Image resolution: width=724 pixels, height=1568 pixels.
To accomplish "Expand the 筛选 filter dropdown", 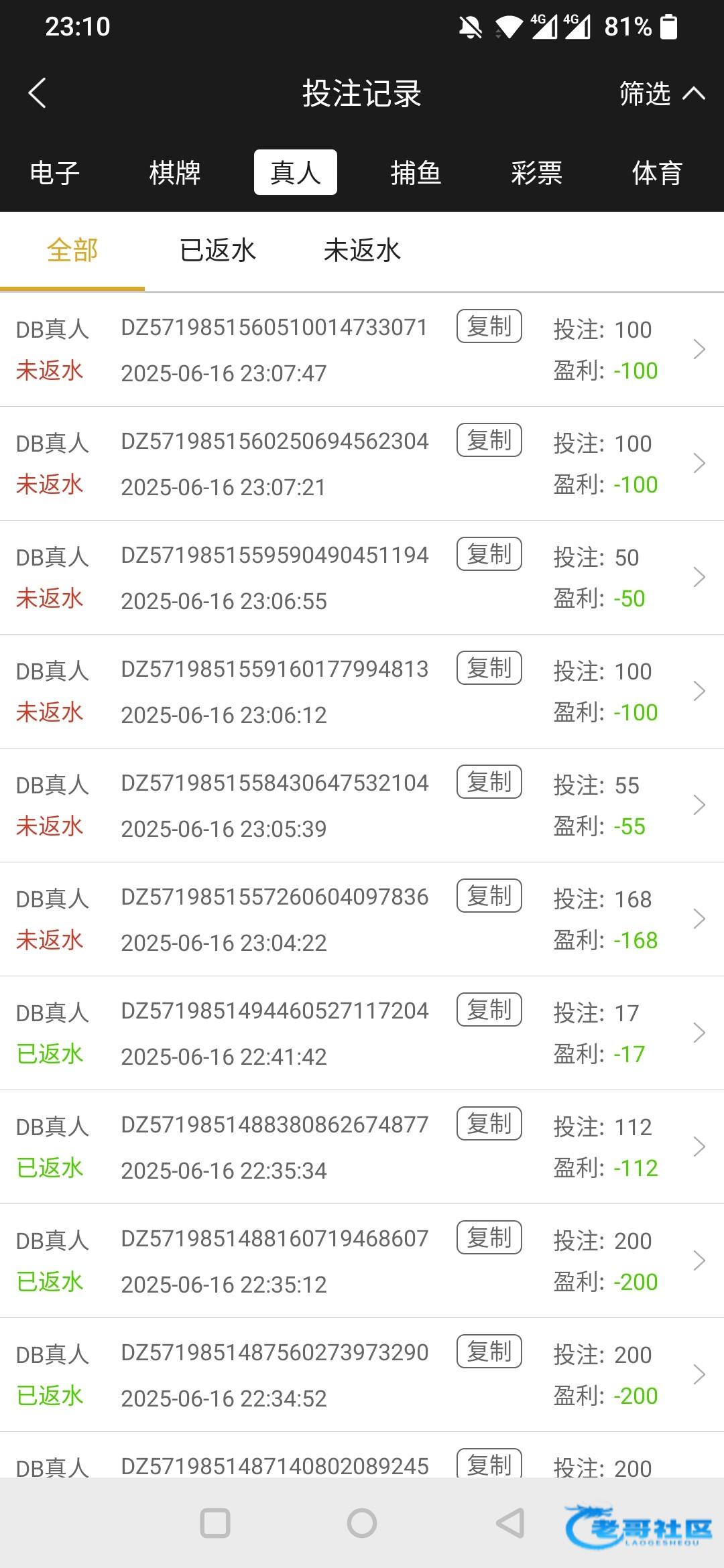I will click(x=662, y=93).
